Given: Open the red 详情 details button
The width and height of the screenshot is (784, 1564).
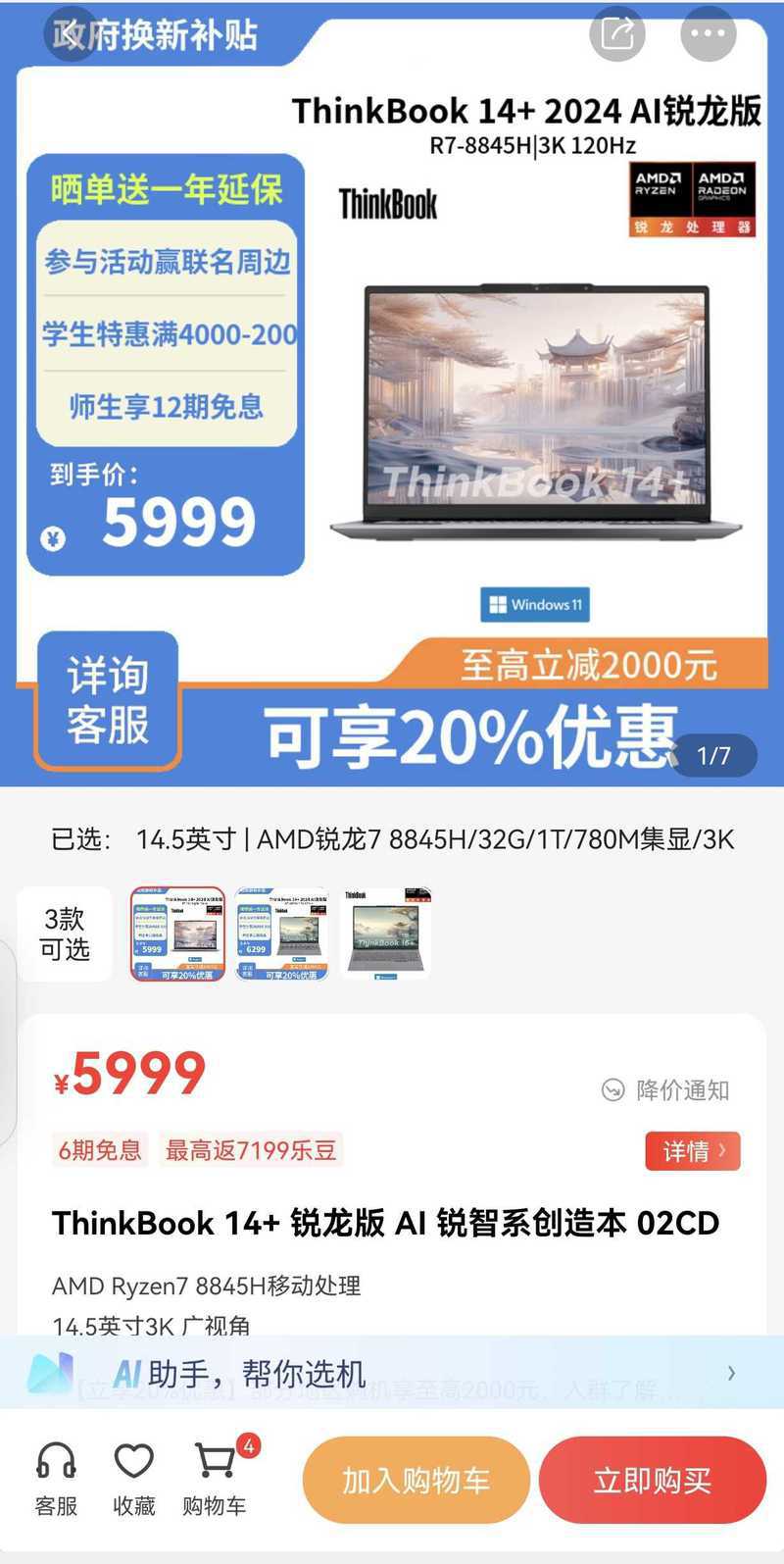Looking at the screenshot, I should 692,1150.
